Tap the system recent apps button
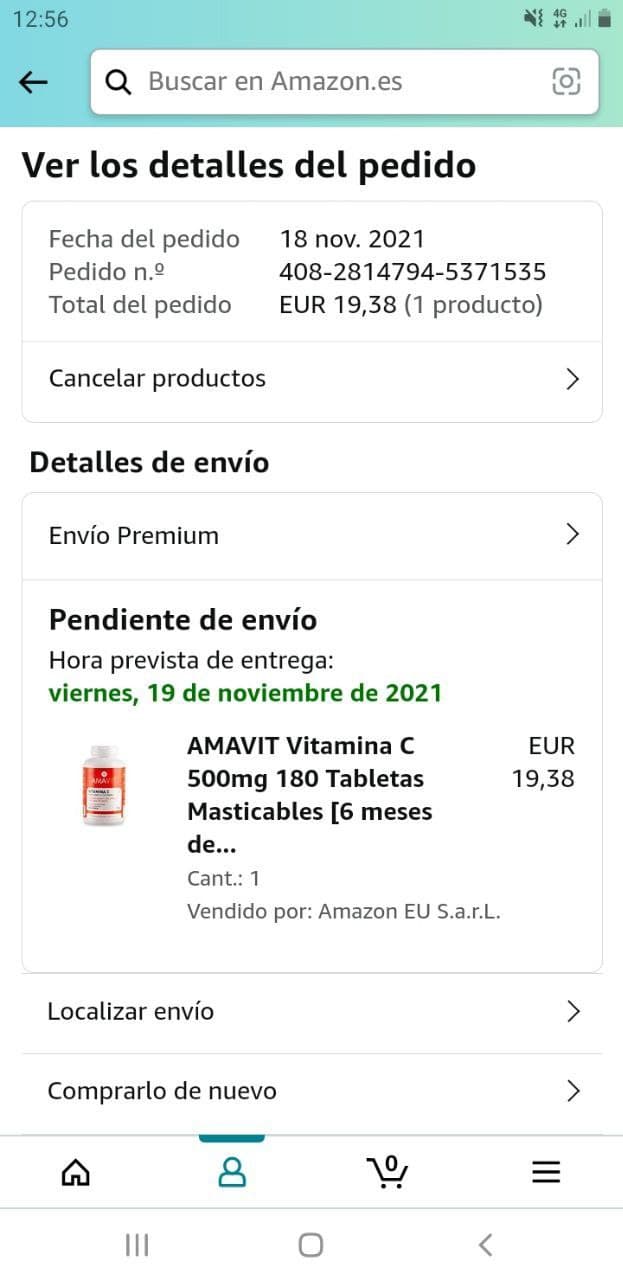Screen dimensions: 623x1280 [137, 1245]
